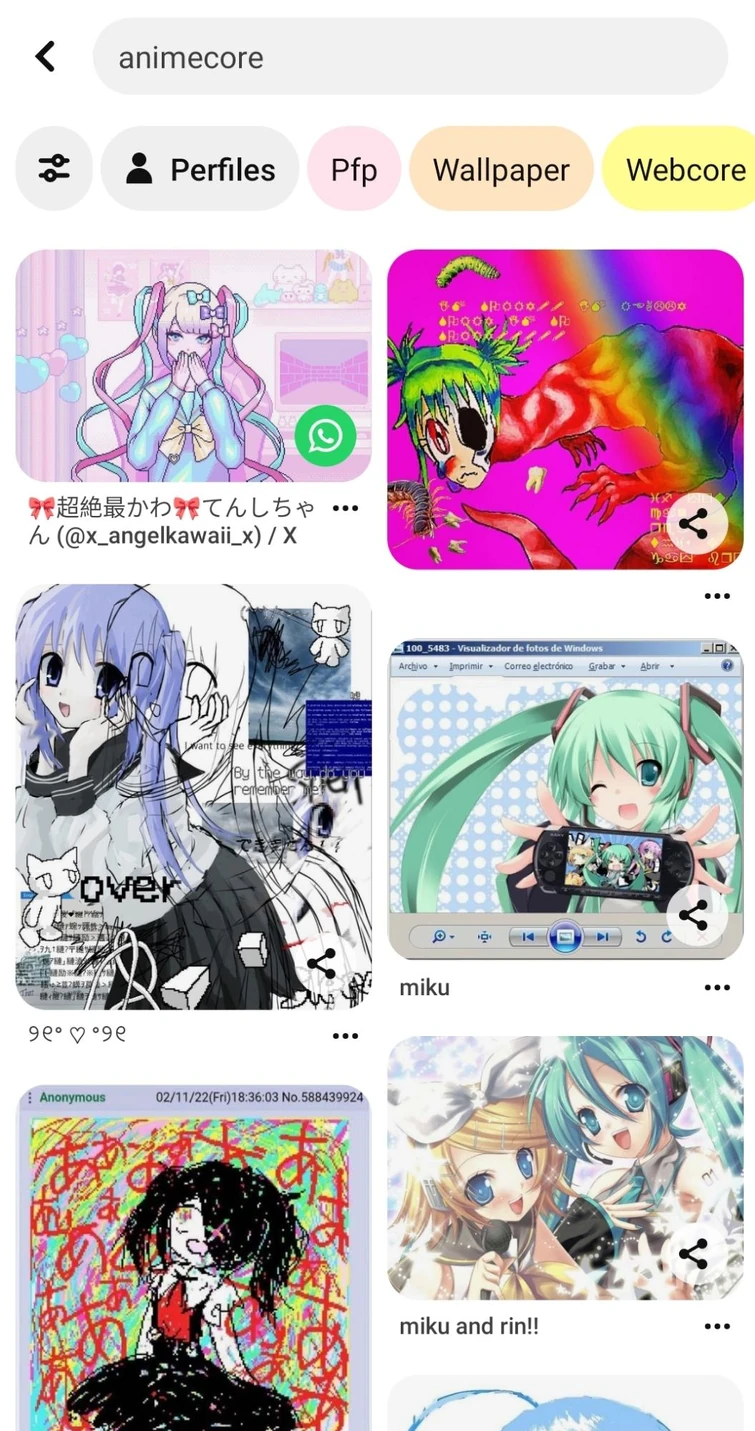Open the search filters icon
The image size is (755, 1431).
click(x=53, y=169)
